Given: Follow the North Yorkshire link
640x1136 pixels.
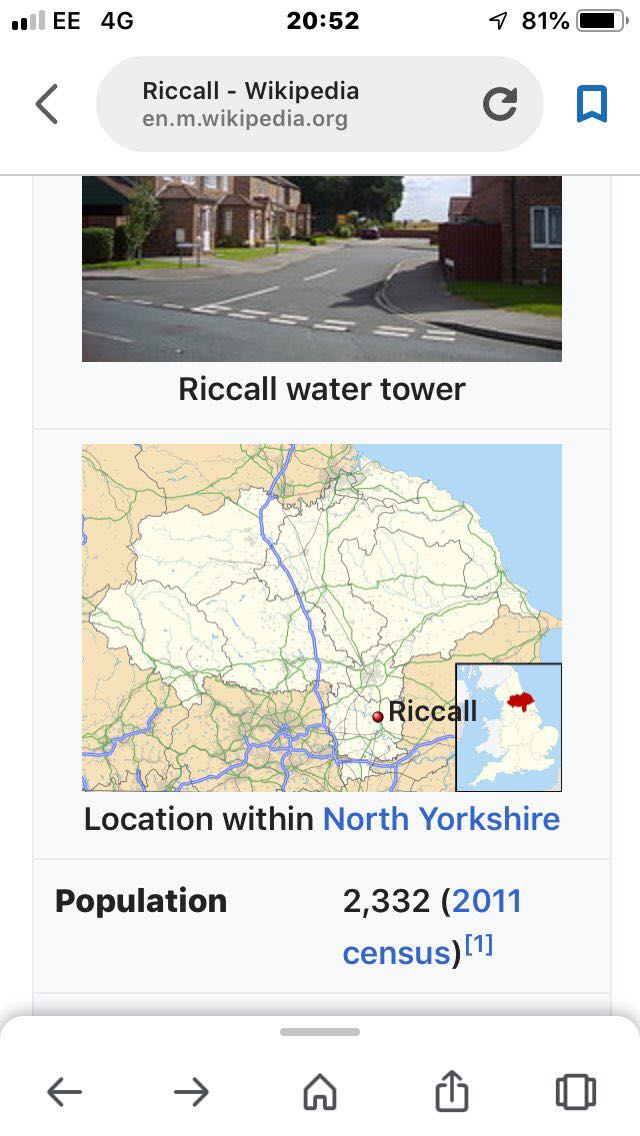Looking at the screenshot, I should 441,819.
